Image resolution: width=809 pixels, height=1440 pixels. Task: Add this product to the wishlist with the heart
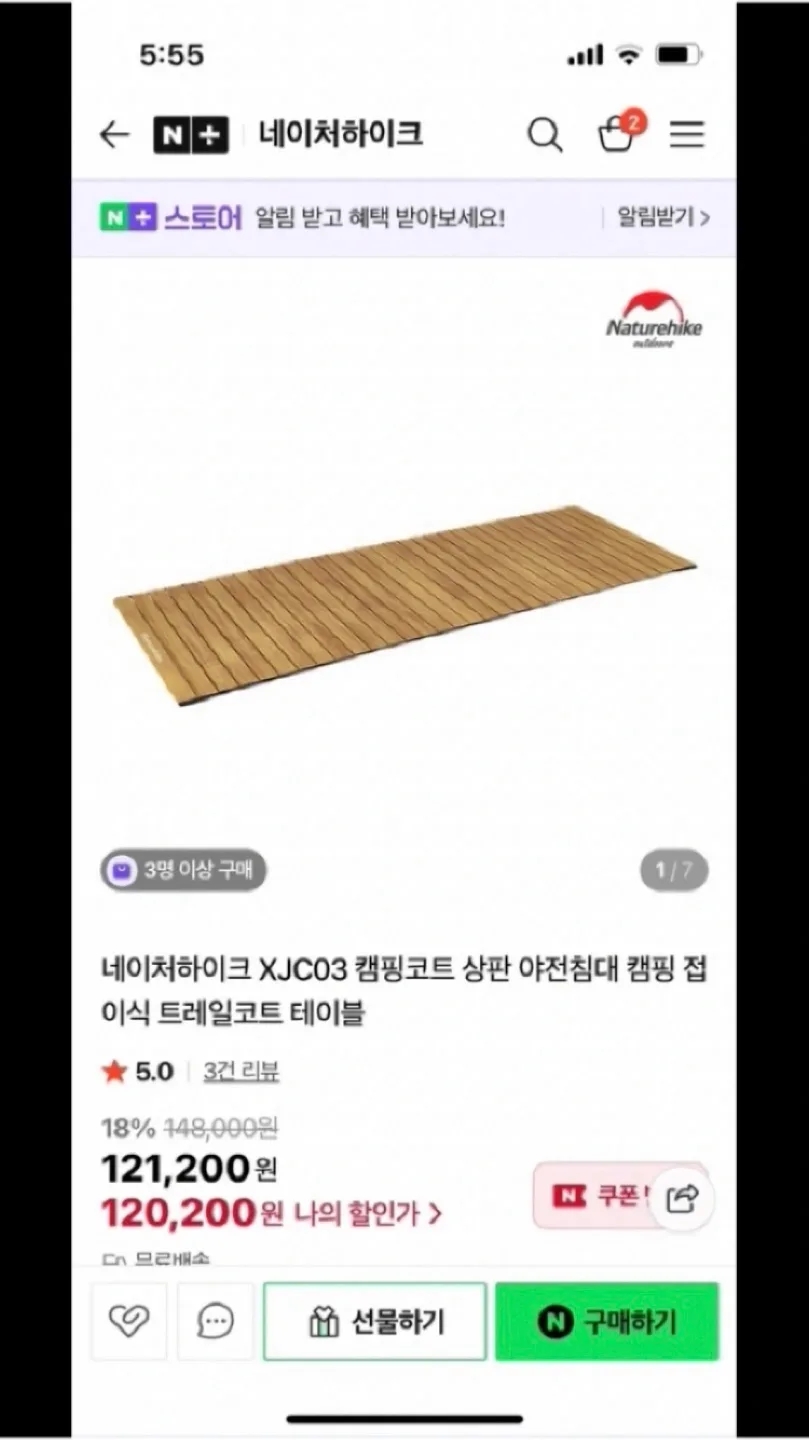point(129,1321)
